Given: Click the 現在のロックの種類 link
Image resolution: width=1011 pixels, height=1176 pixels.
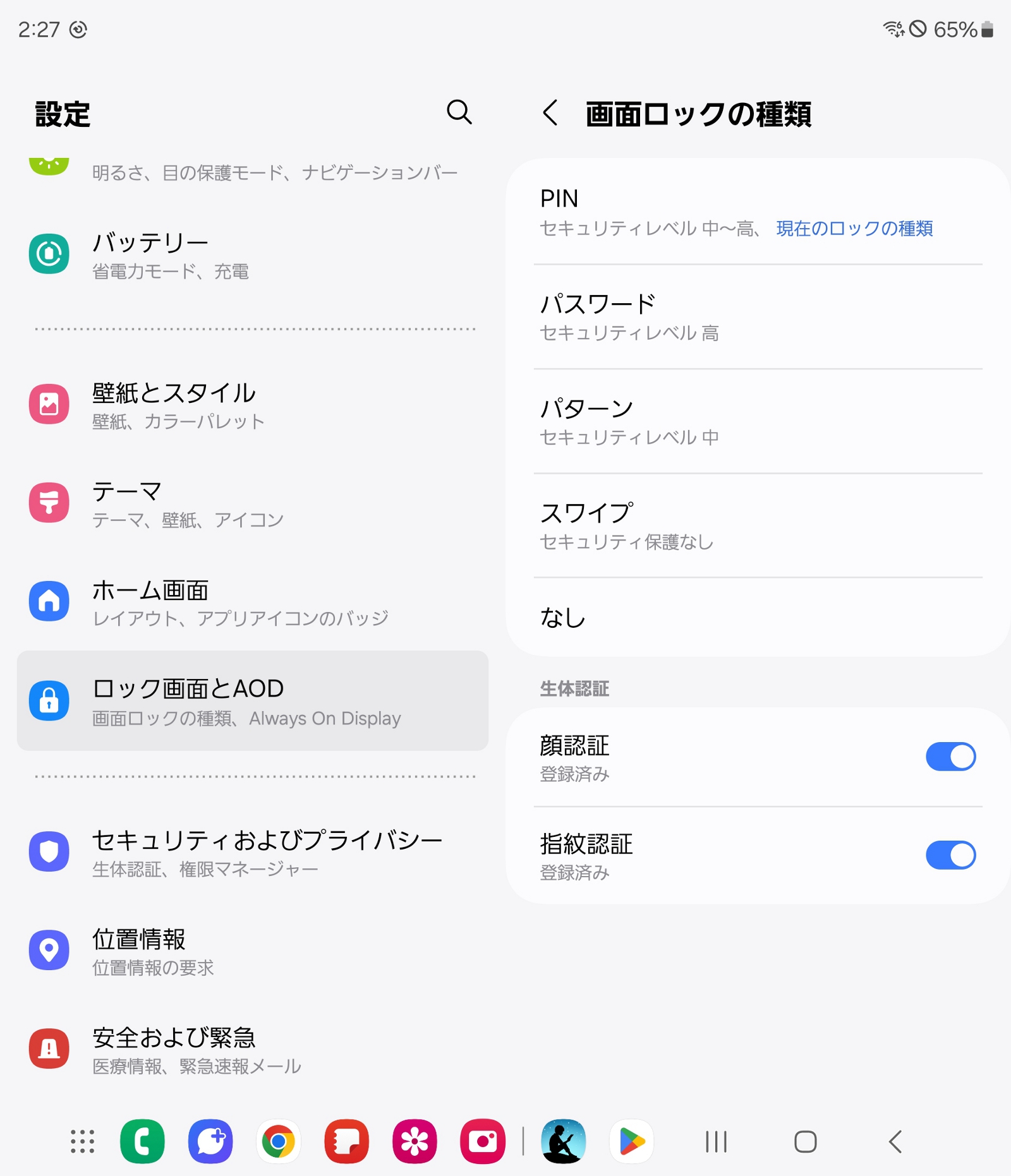Looking at the screenshot, I should (853, 230).
